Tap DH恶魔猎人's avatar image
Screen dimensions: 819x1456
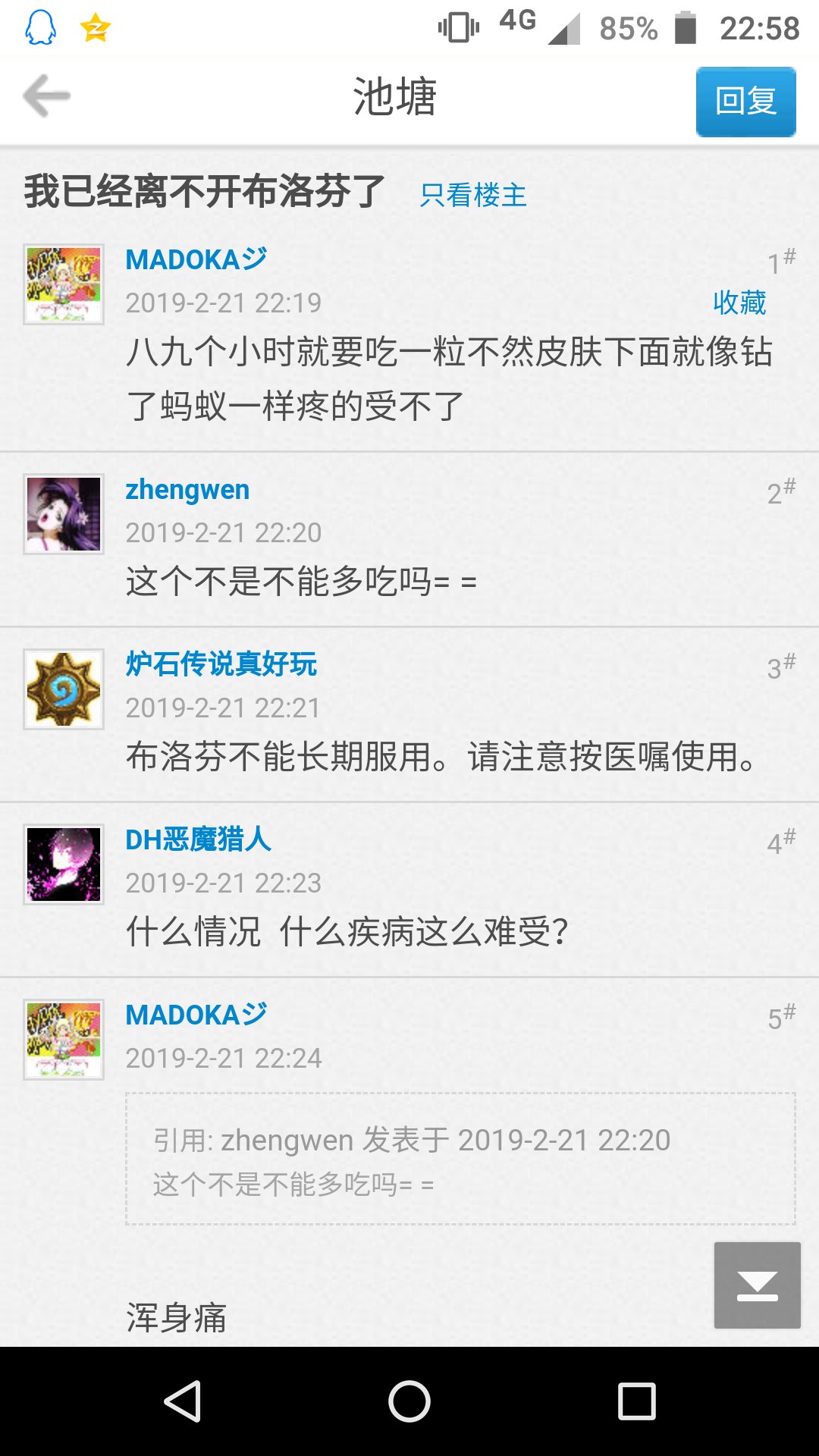tap(64, 864)
